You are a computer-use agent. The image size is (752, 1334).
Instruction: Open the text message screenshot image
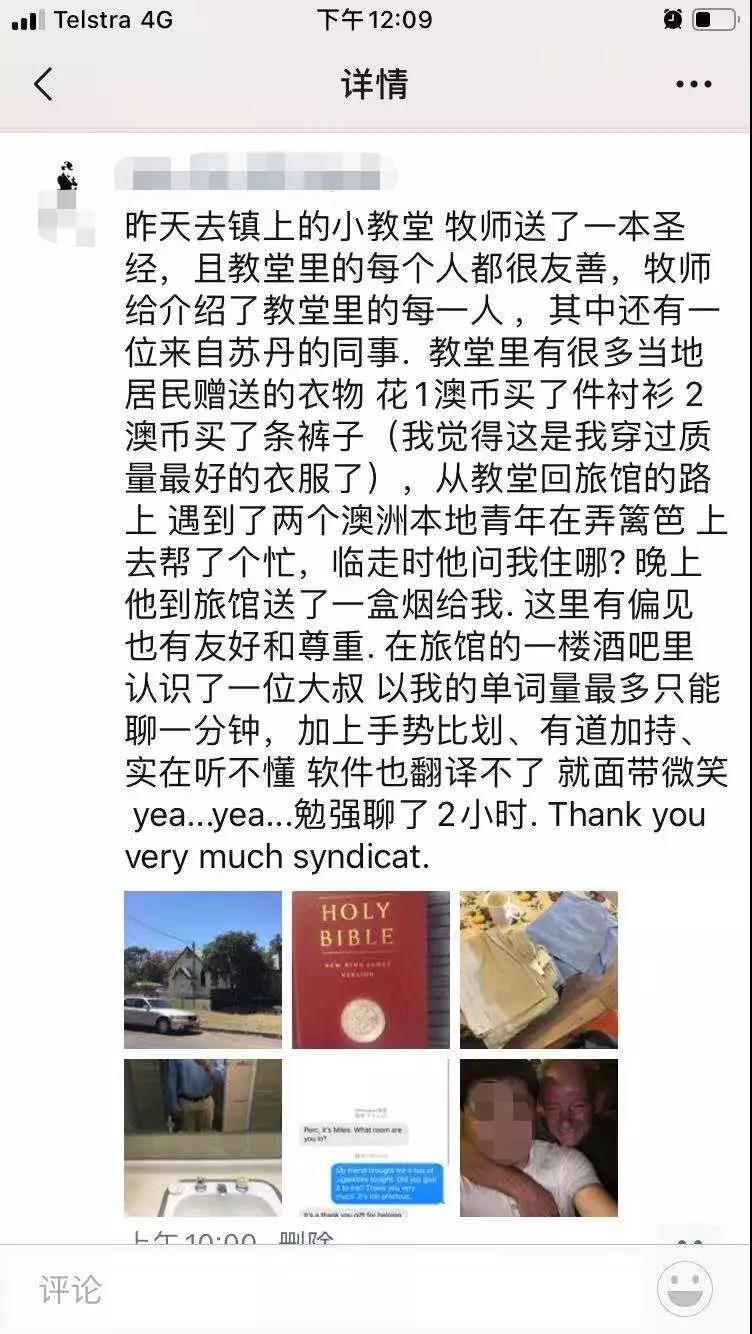point(371,1137)
